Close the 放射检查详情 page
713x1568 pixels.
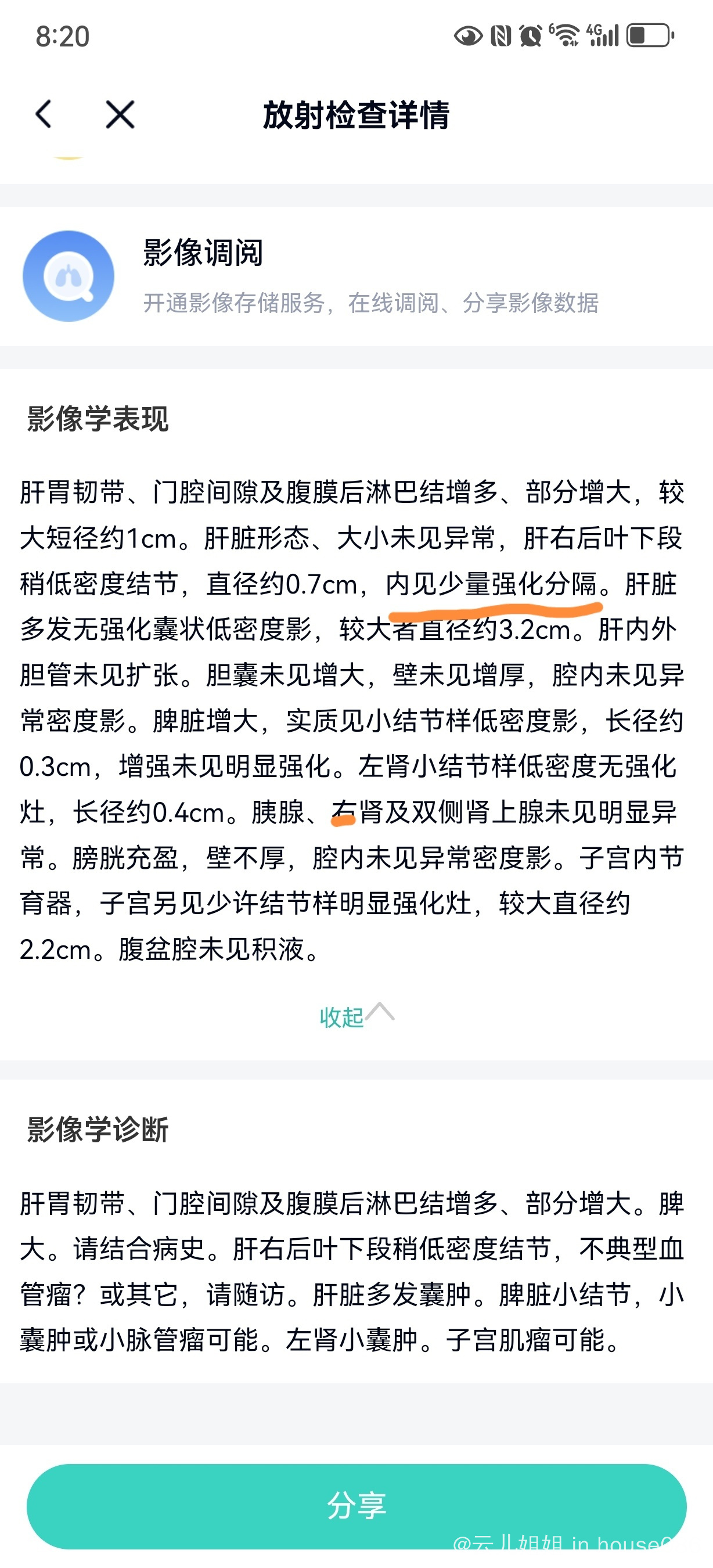pyautogui.click(x=120, y=114)
